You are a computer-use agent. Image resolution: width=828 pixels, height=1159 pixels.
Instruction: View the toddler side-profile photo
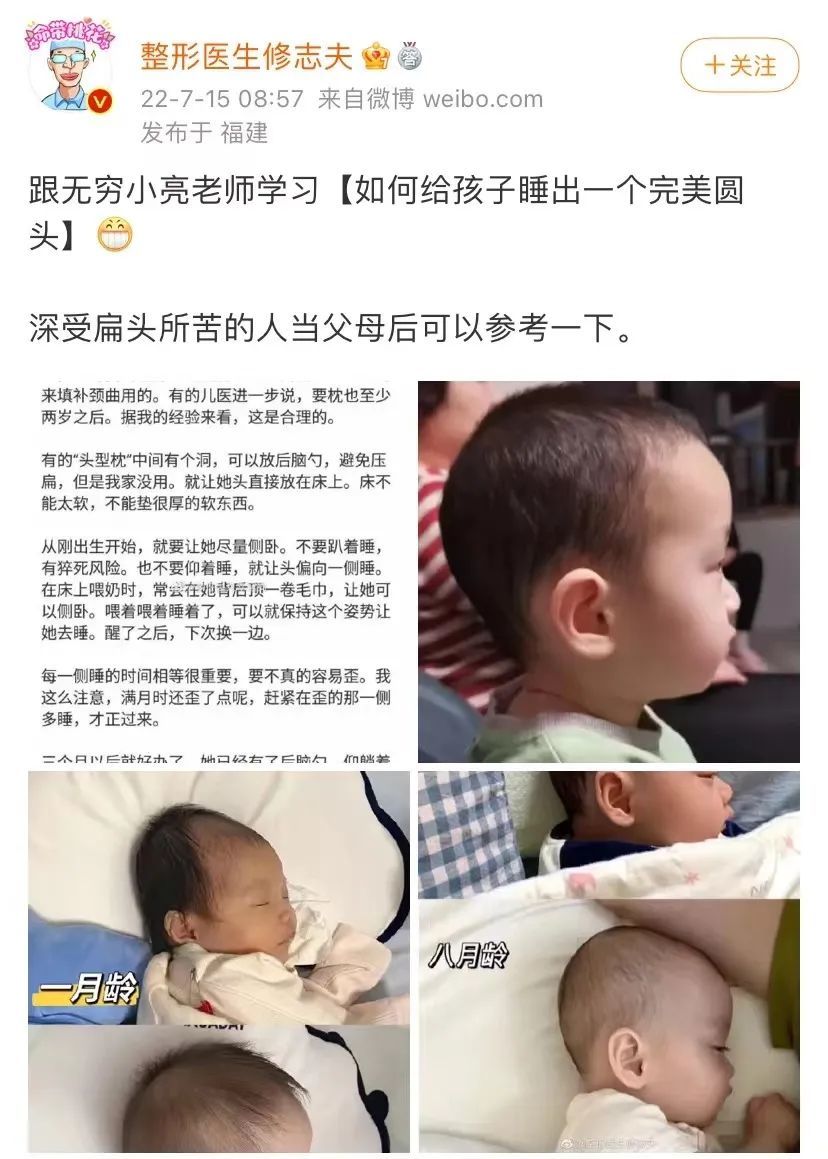608,571
